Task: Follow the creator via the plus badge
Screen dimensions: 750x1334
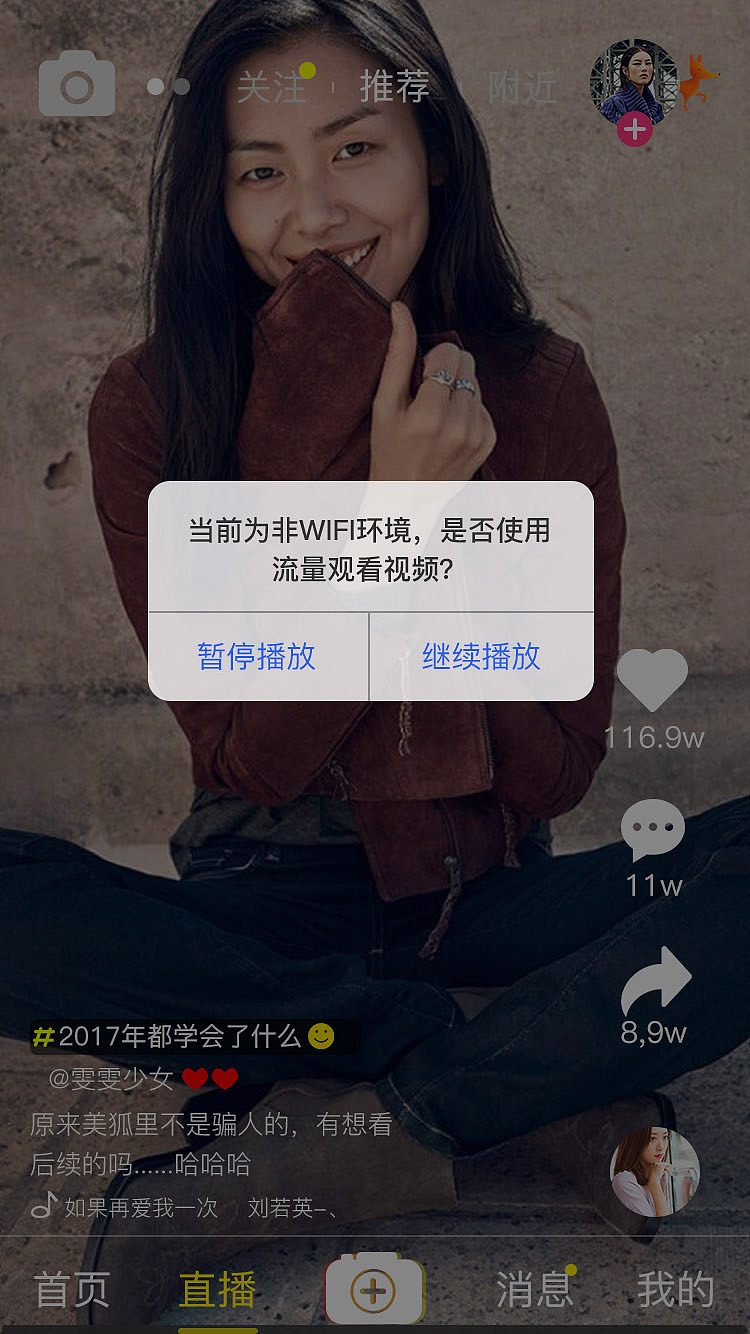Action: tap(635, 129)
